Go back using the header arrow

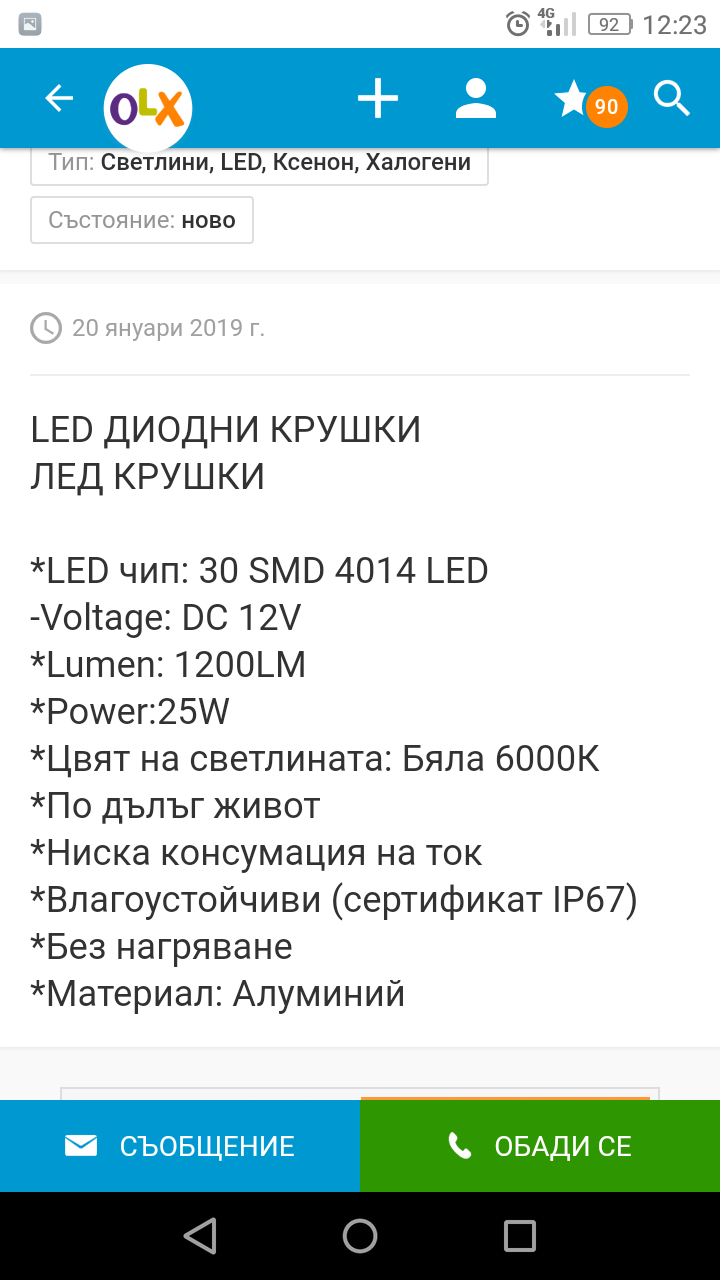59,98
